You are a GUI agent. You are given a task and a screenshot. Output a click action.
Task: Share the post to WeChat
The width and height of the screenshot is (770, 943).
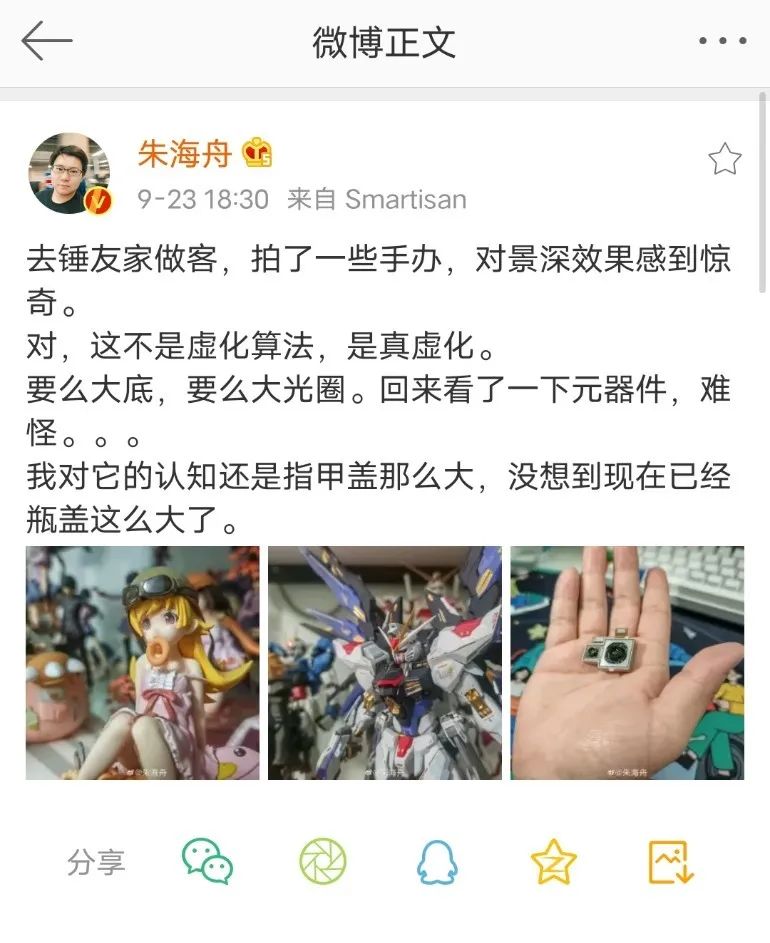tap(207, 861)
